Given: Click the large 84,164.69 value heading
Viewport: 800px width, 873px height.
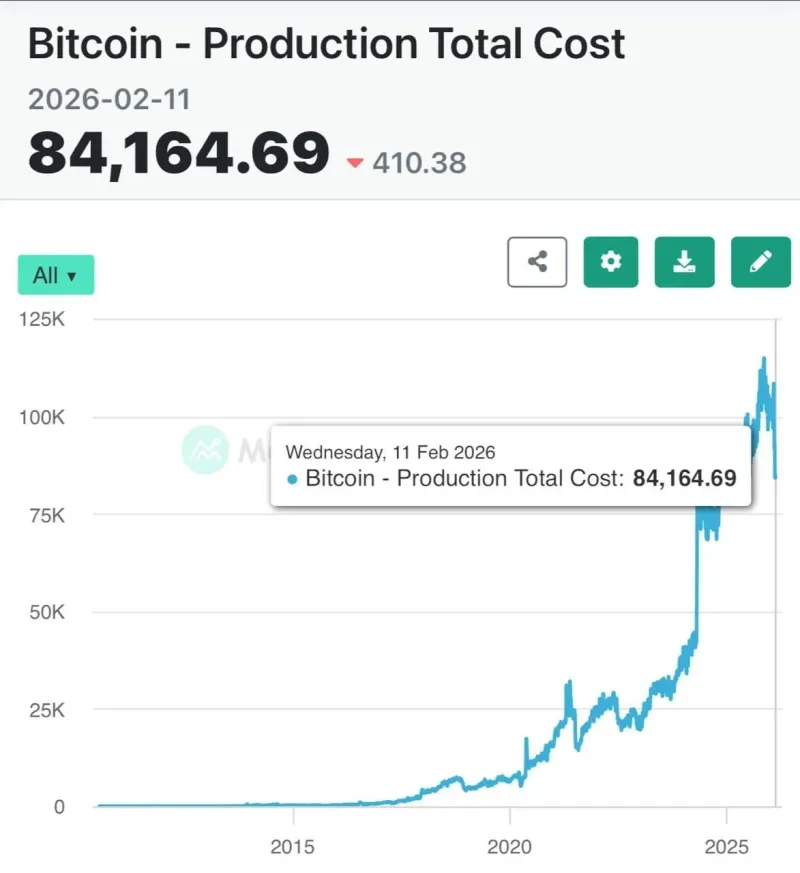Looking at the screenshot, I should 178,152.
